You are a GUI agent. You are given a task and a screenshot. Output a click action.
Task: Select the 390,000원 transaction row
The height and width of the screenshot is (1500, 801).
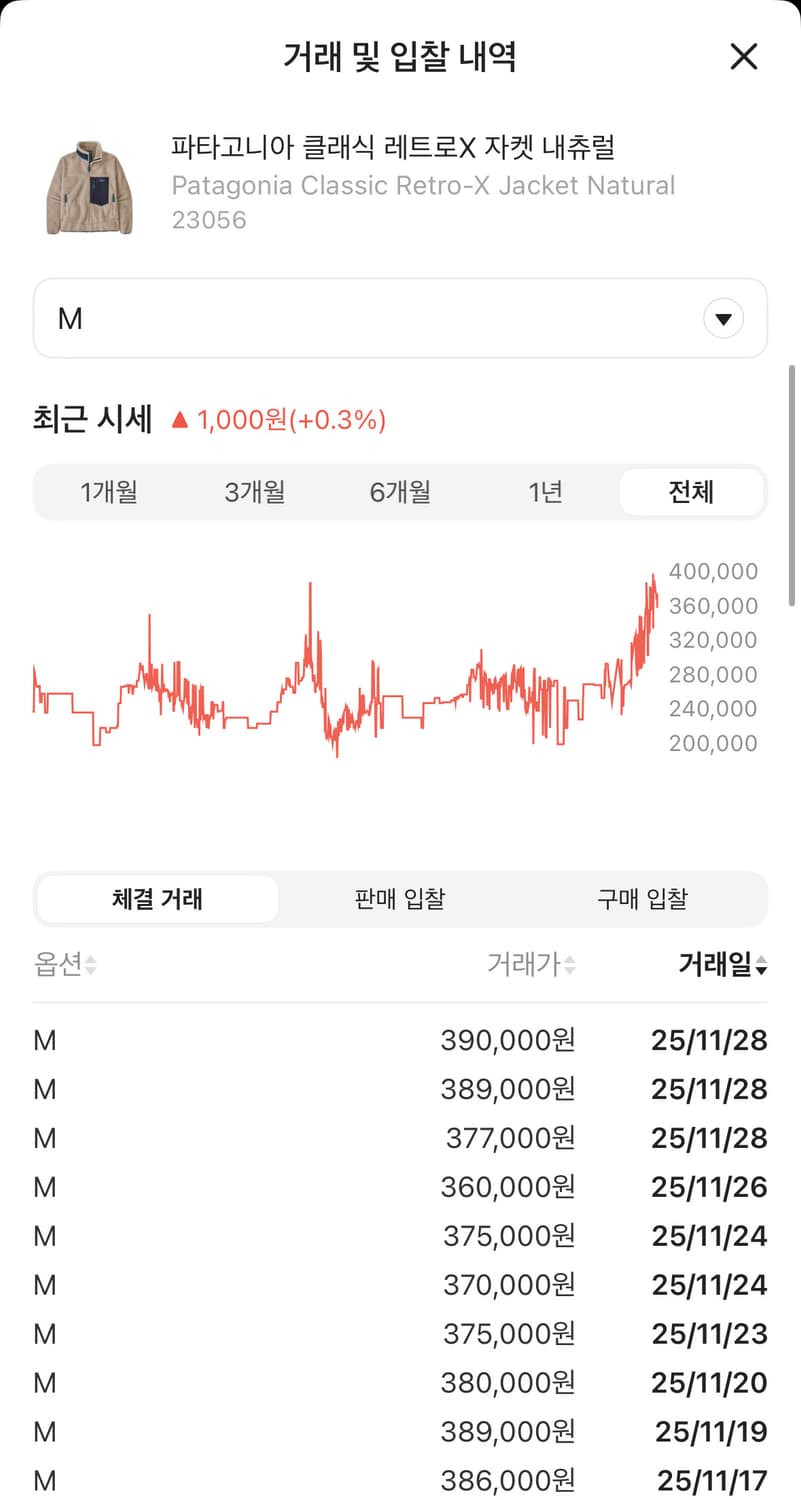tap(400, 1040)
